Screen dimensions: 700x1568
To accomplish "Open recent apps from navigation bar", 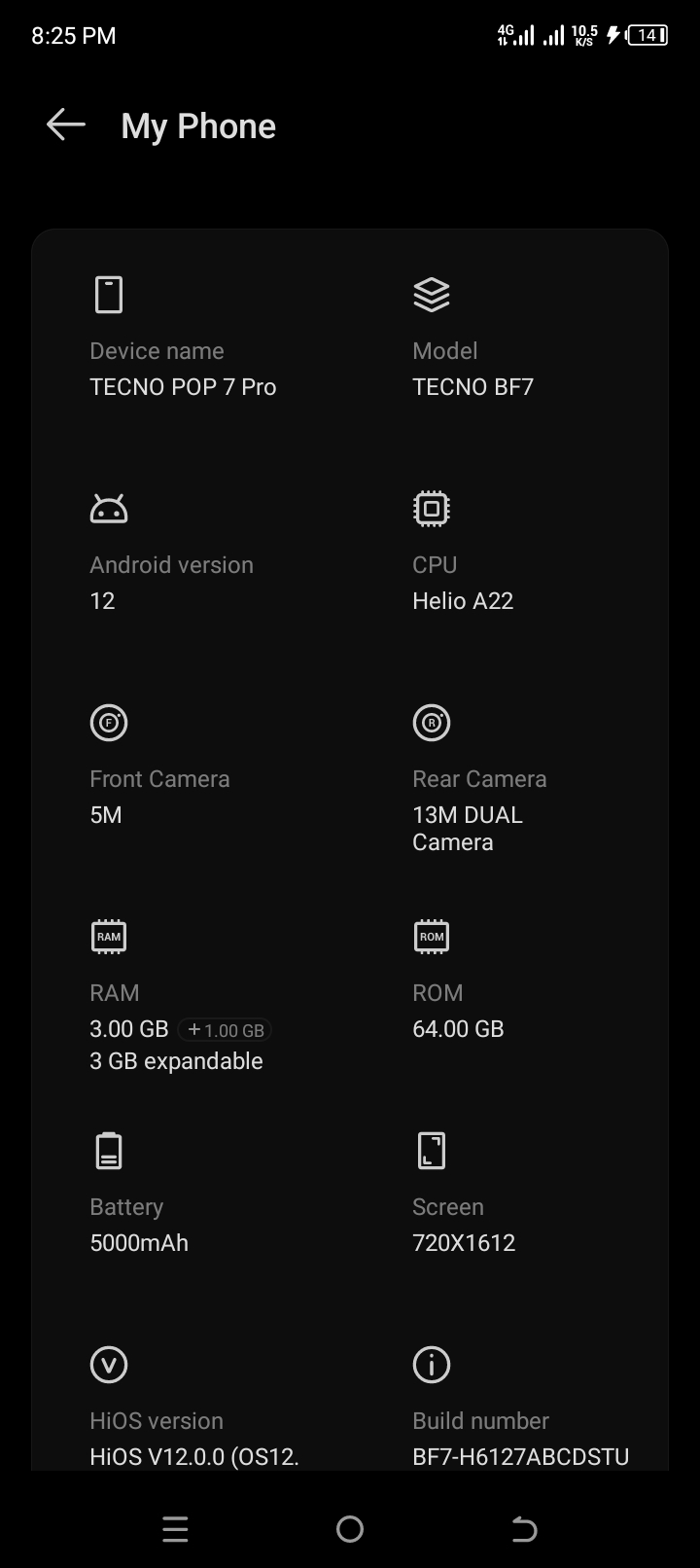I will tap(175, 1529).
